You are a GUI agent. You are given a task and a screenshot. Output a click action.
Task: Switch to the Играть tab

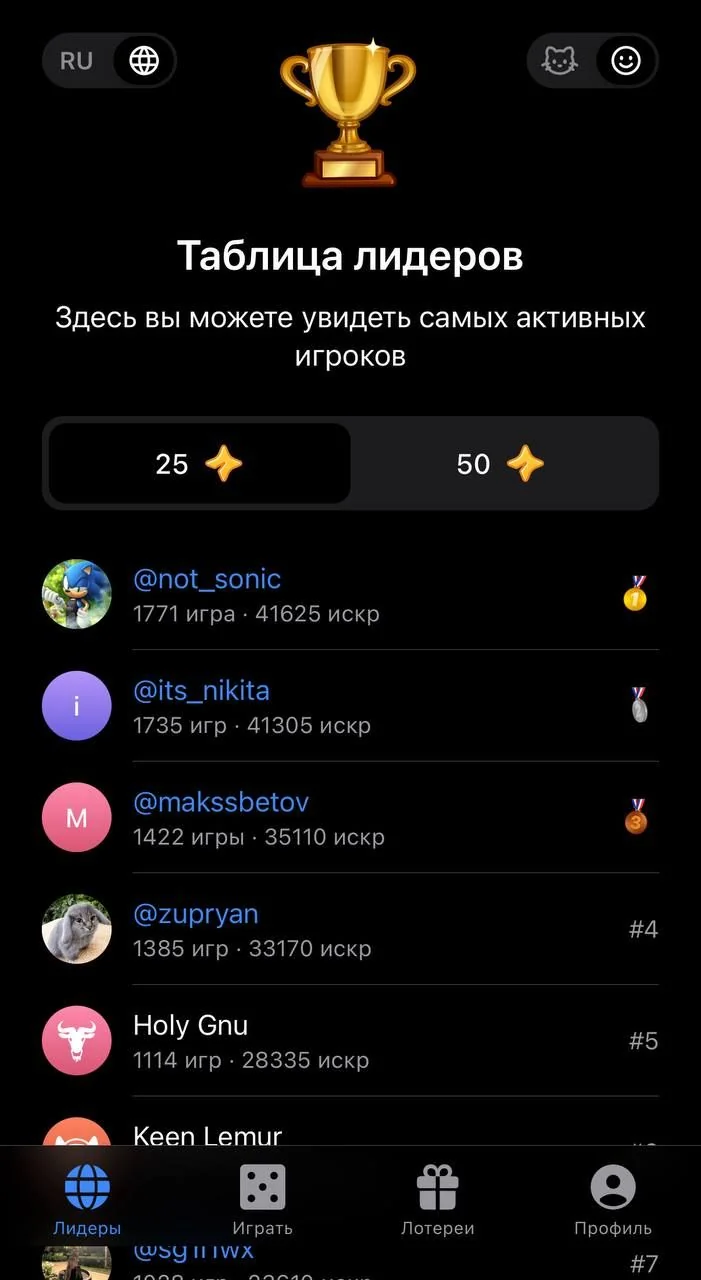coord(262,1201)
